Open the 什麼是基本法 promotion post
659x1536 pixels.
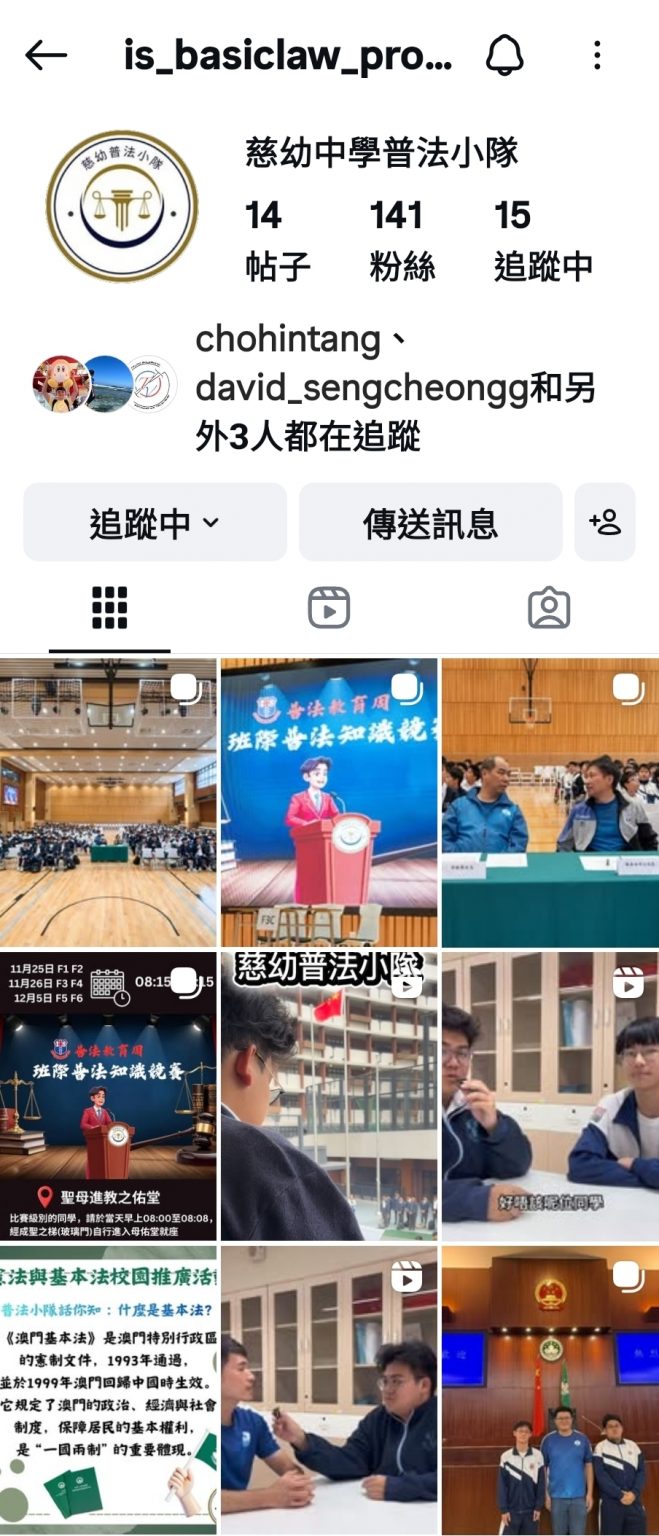pos(108,1390)
